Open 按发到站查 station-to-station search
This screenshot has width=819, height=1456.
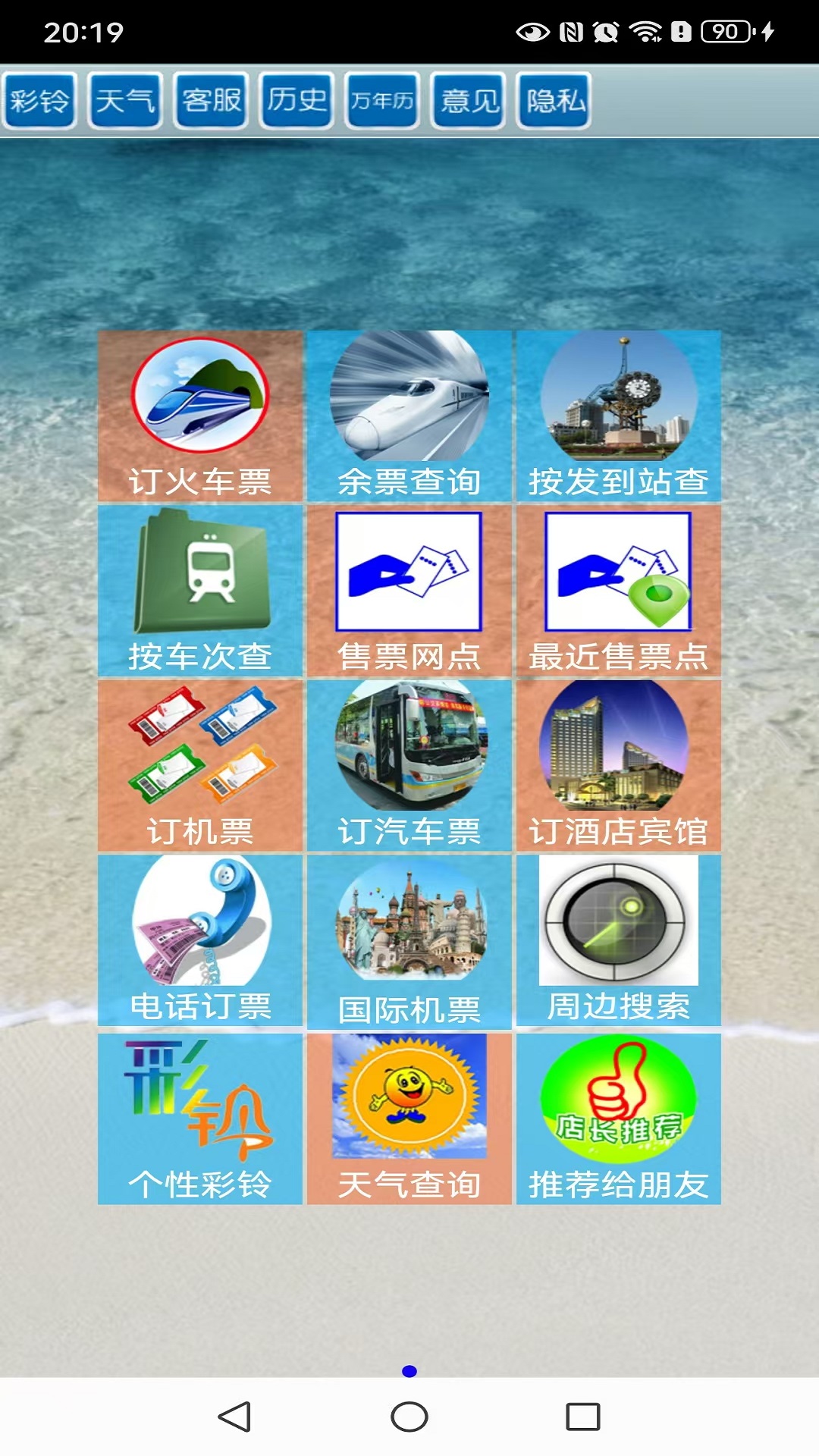pos(618,413)
